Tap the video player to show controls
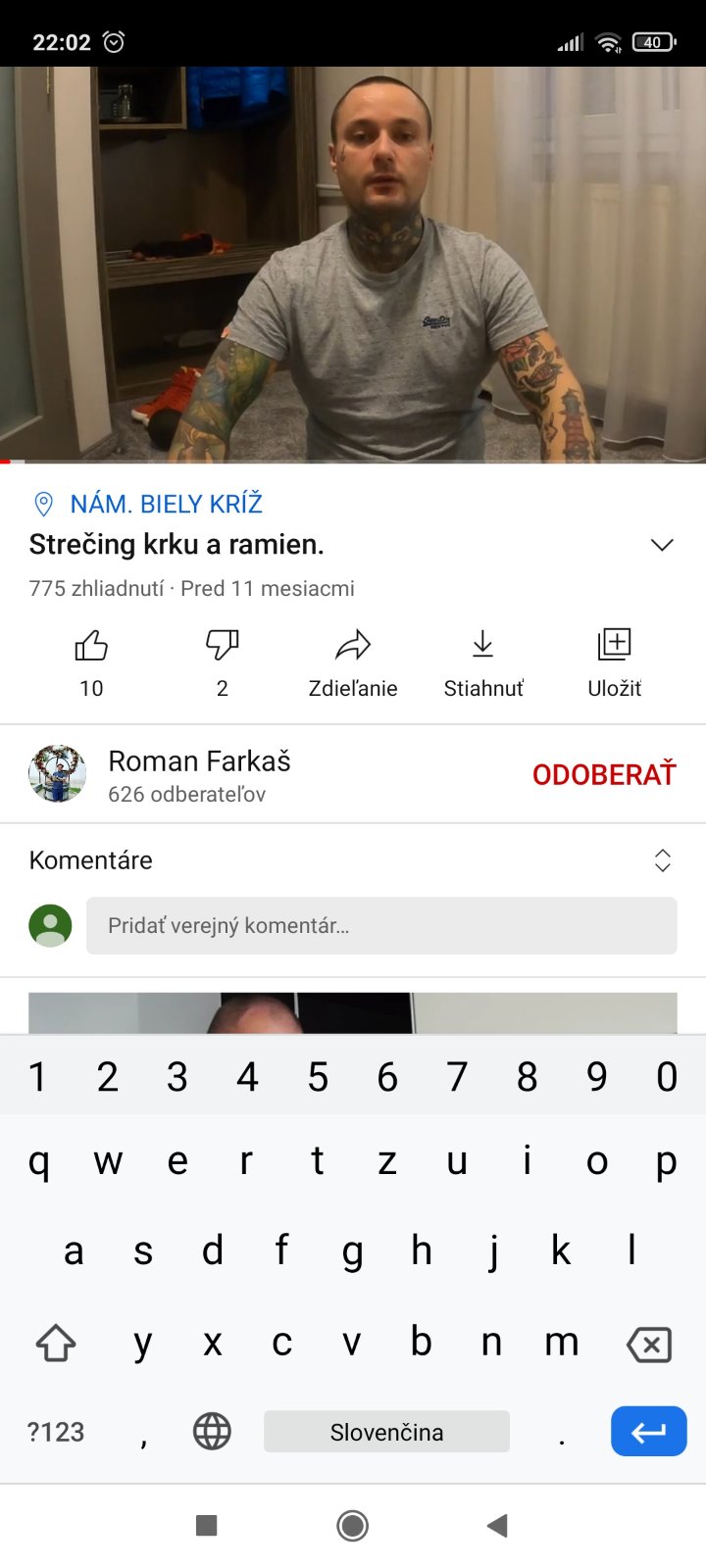The width and height of the screenshot is (706, 1568). tap(353, 265)
